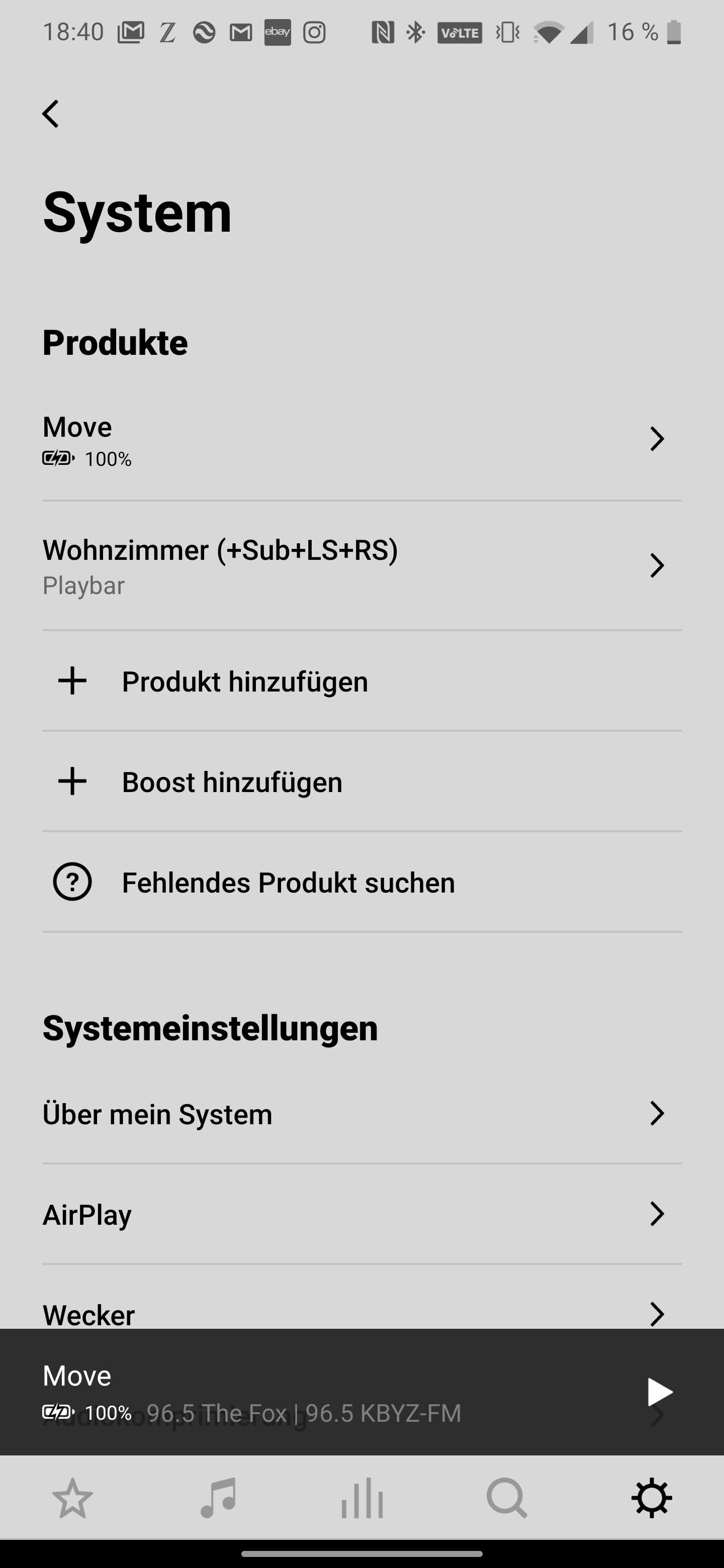The height and width of the screenshot is (1568, 724).
Task: Open Fehlendes Produkt suchen
Action: 288,883
